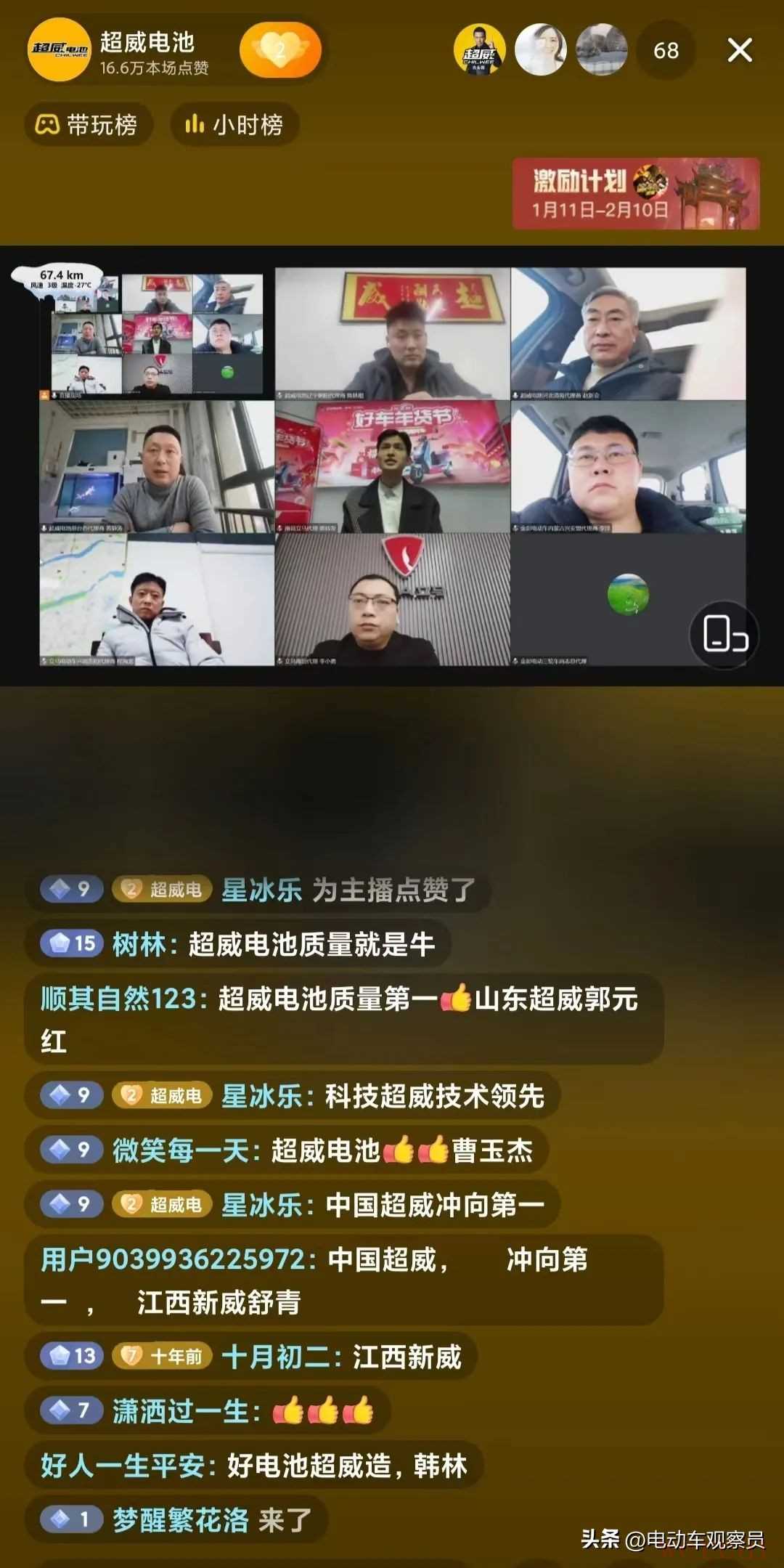Screen dimensions: 784x1568
Task: Tap the orange heart fan club badge
Action: tap(280, 50)
